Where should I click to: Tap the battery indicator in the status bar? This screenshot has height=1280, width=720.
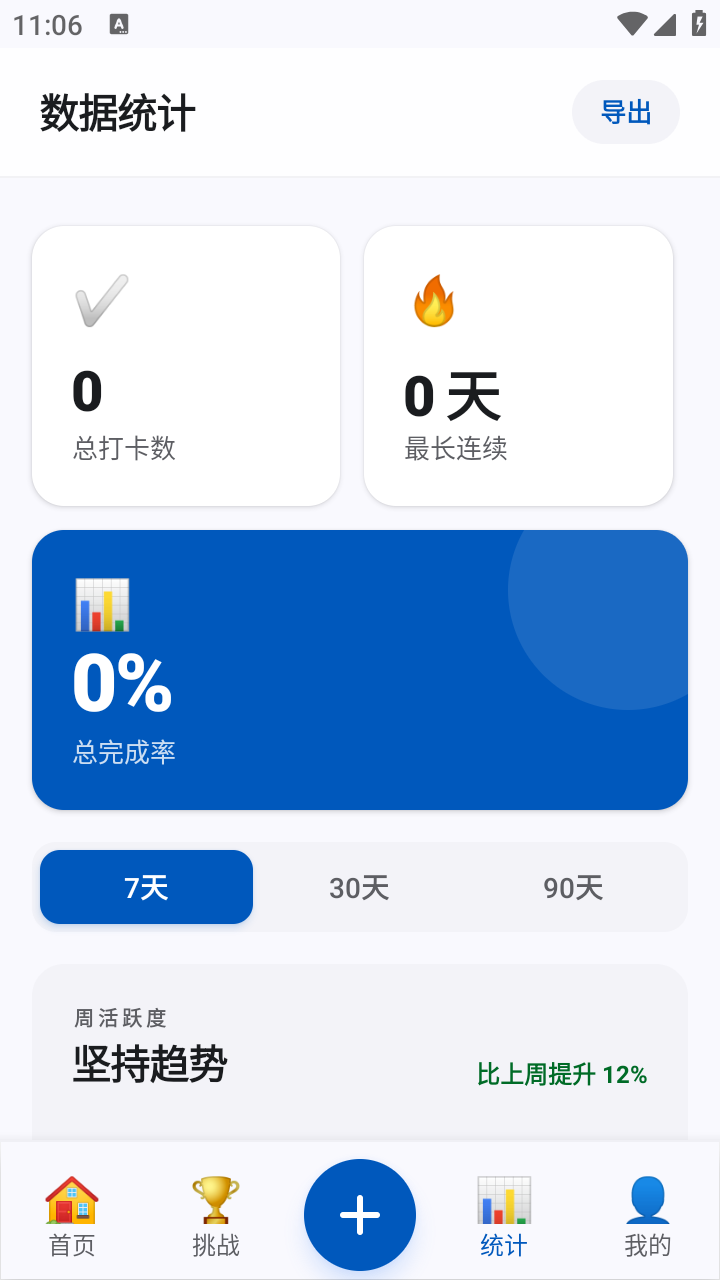point(697,22)
